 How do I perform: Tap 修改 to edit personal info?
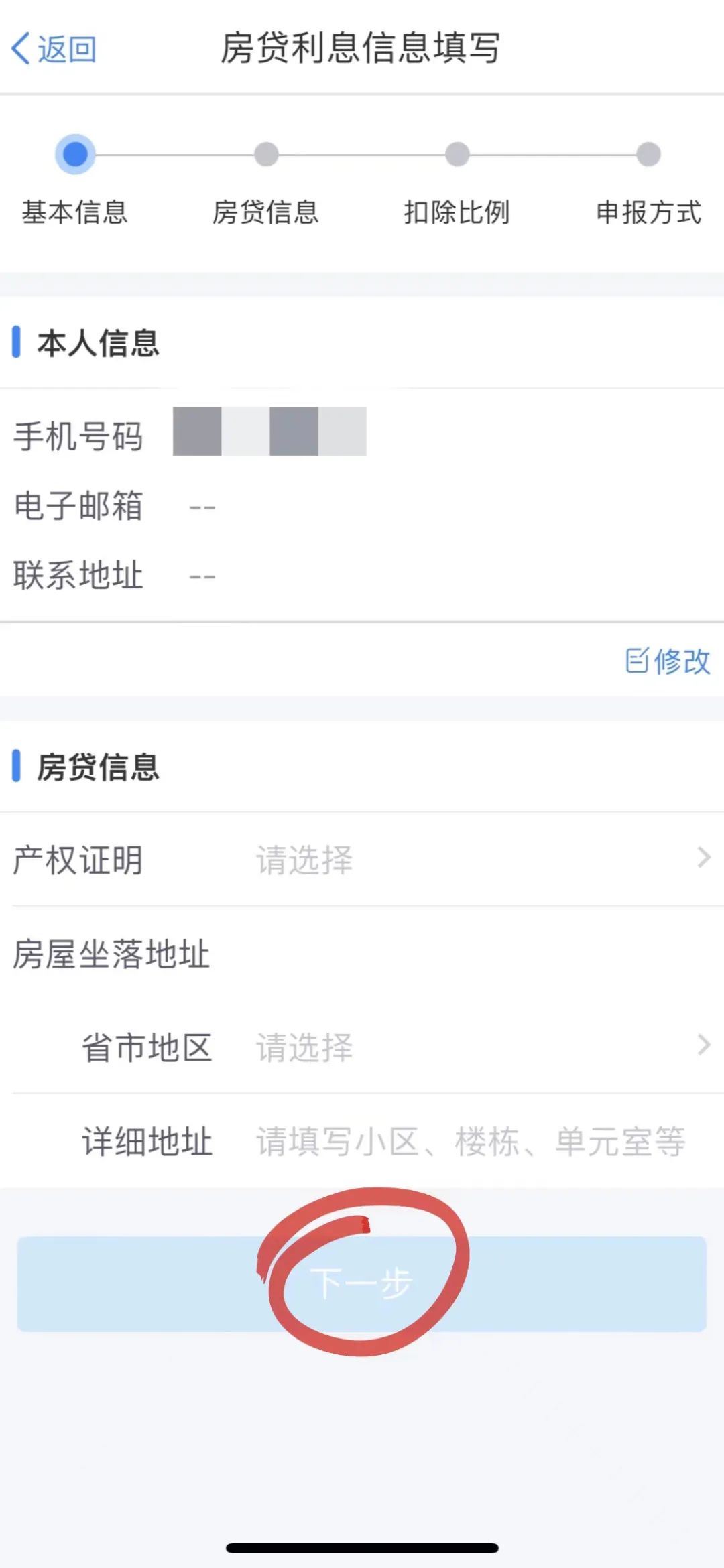coord(667,661)
